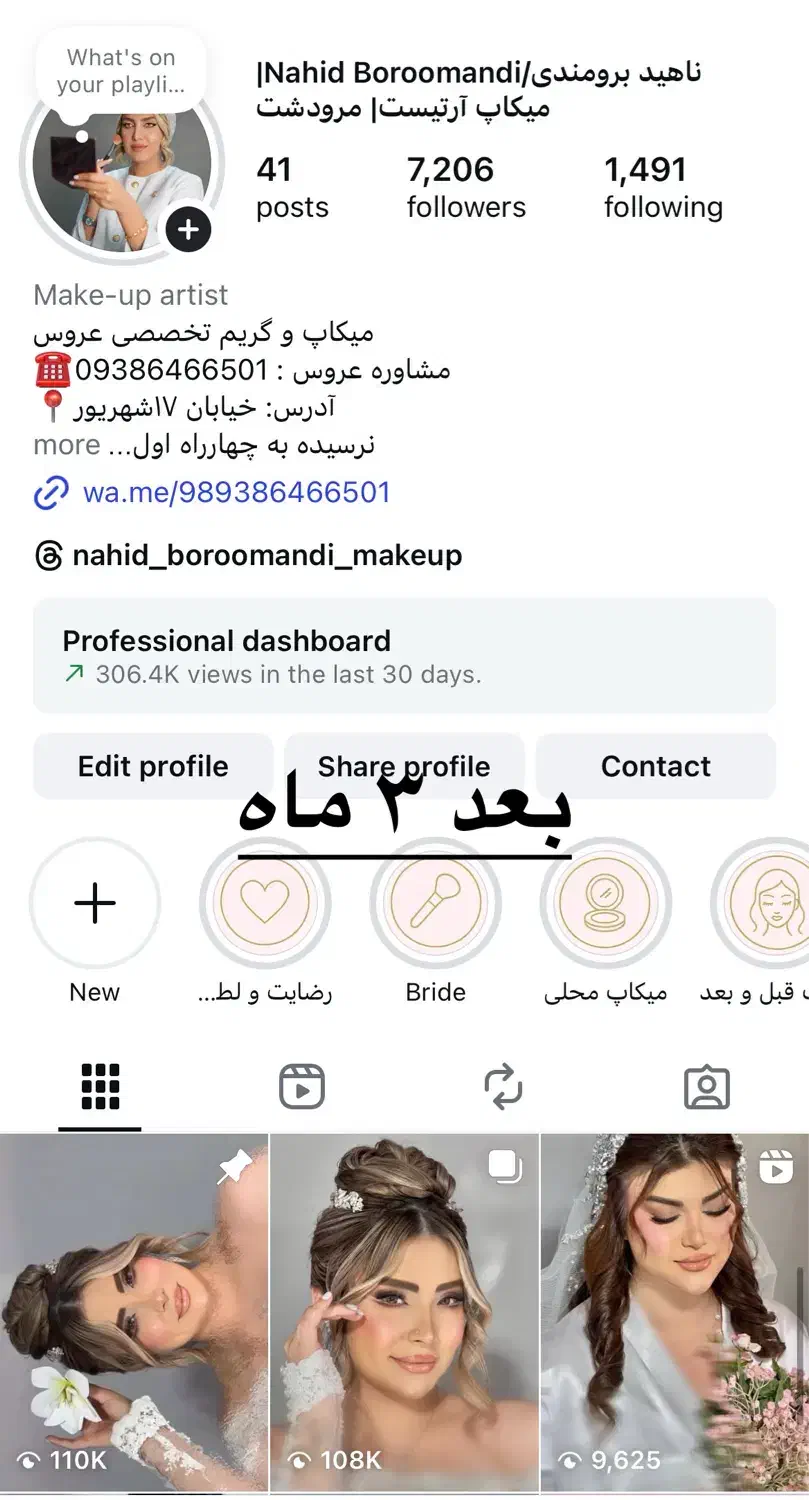The width and height of the screenshot is (809, 1500).
Task: Tap Edit profile button
Action: (152, 766)
